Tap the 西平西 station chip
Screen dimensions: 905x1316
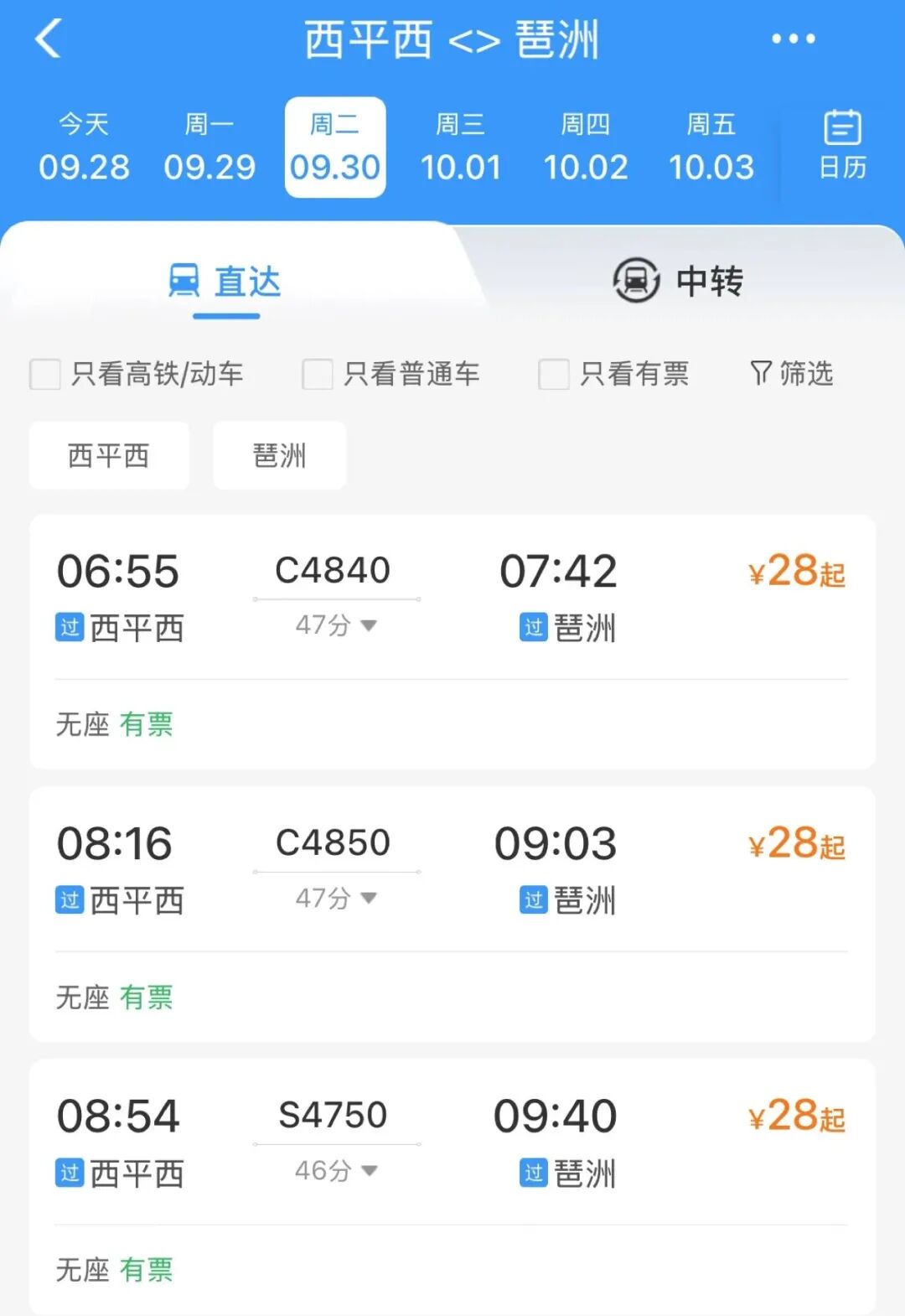tap(109, 456)
